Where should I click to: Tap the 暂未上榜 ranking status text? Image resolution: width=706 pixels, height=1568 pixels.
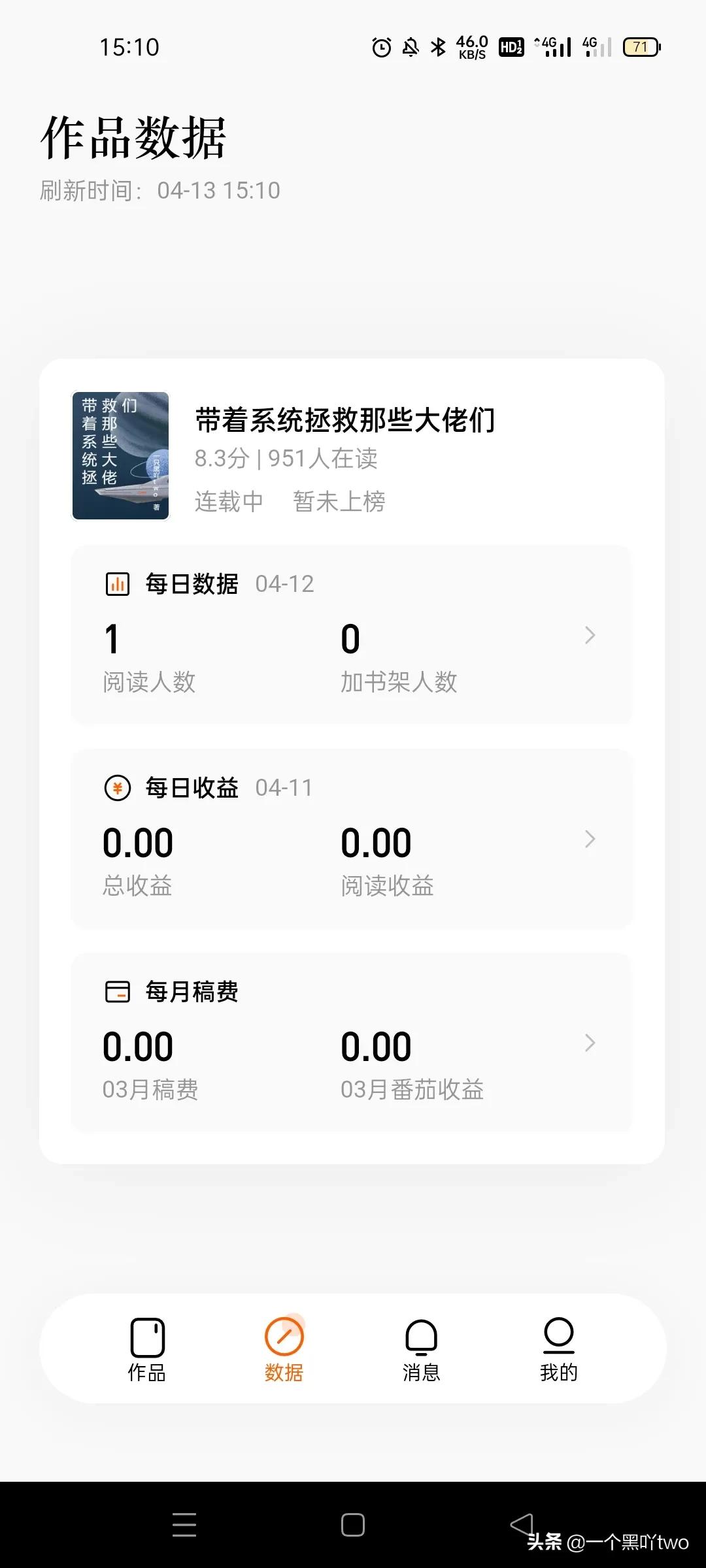click(339, 501)
